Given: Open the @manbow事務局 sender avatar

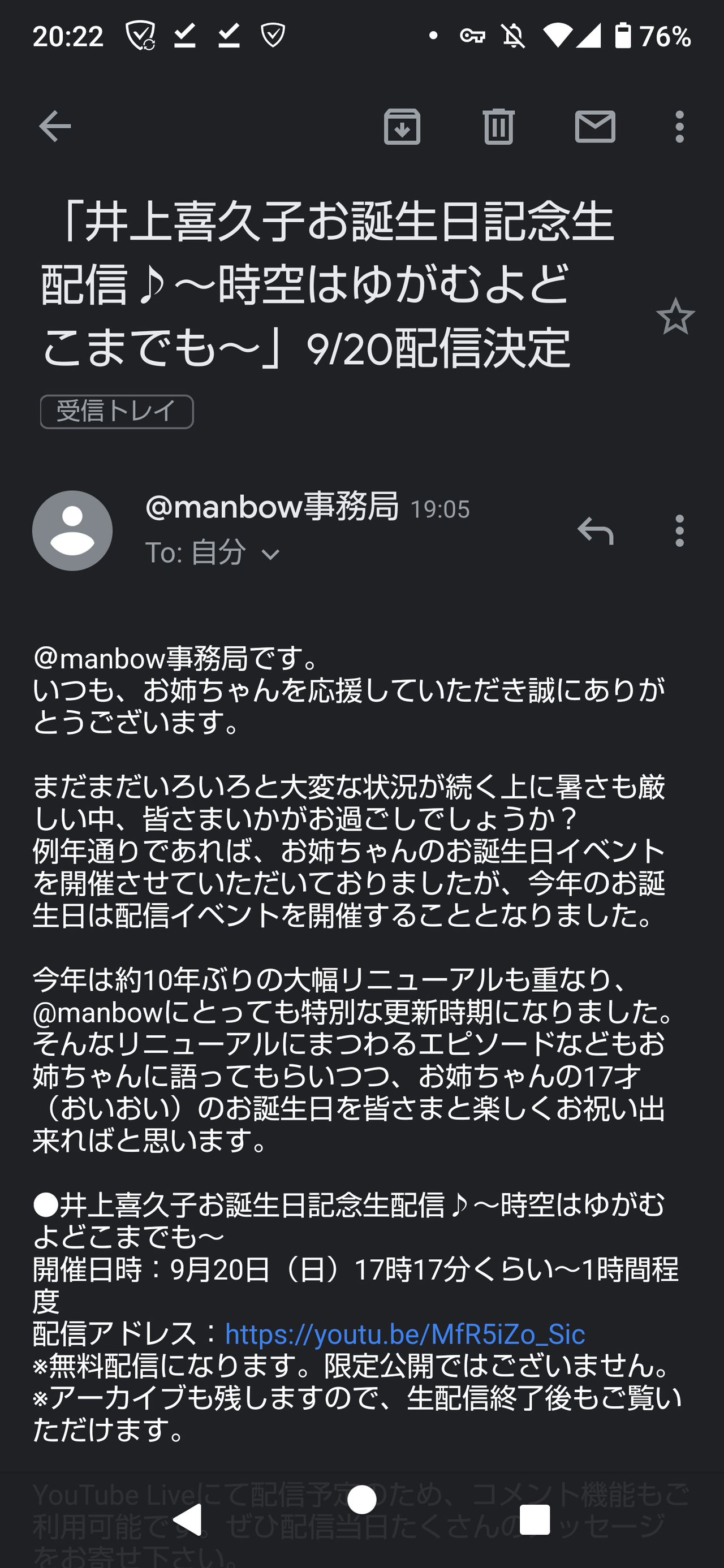Looking at the screenshot, I should tap(72, 530).
